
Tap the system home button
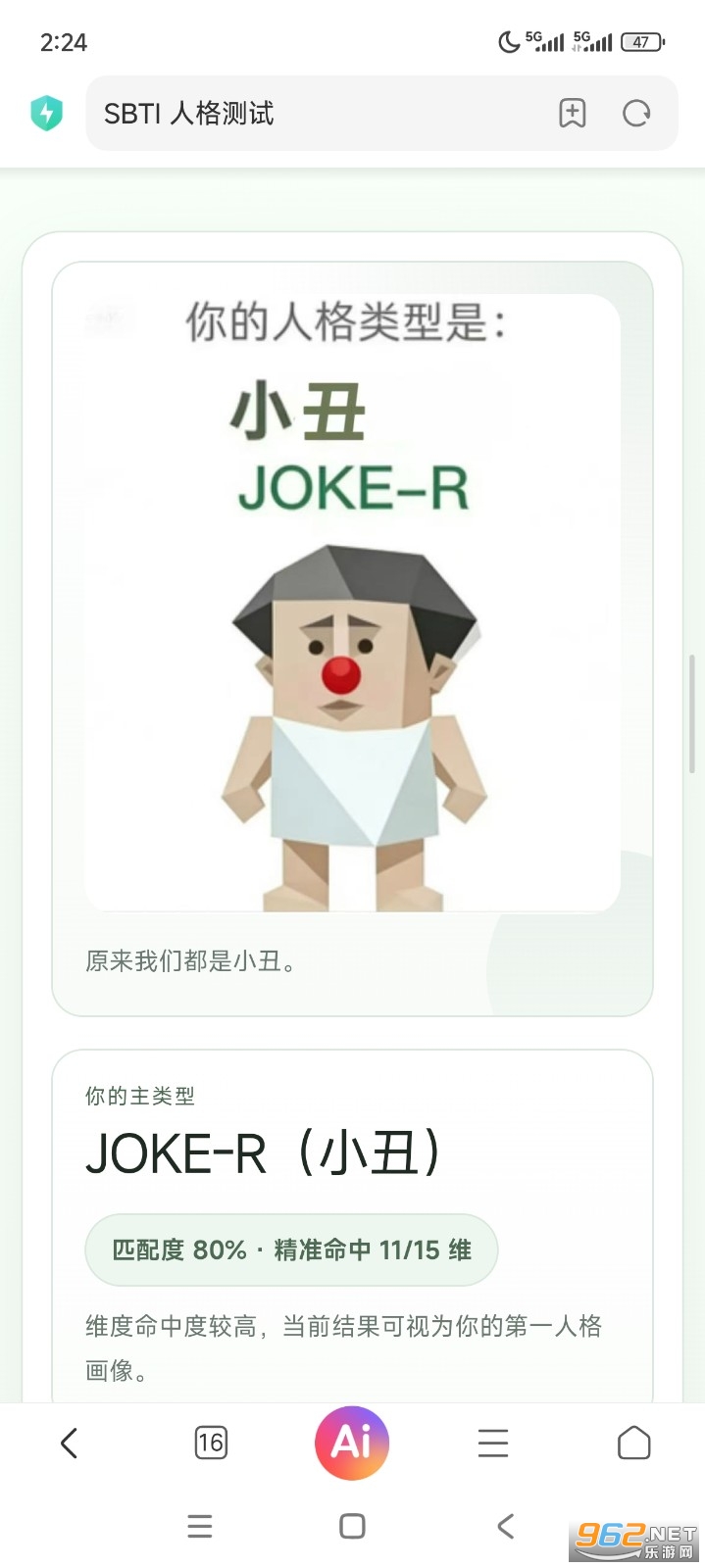pyautogui.click(x=352, y=1526)
